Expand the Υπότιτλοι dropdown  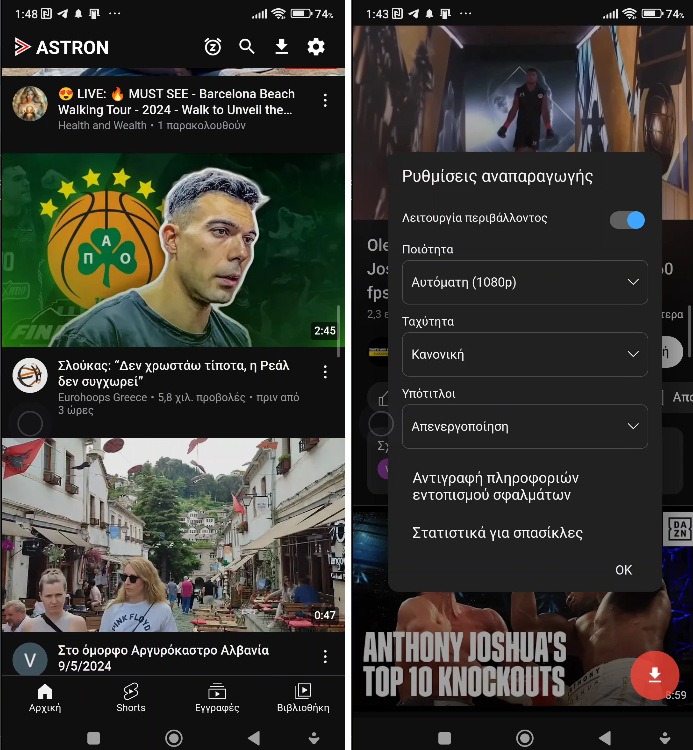524,426
